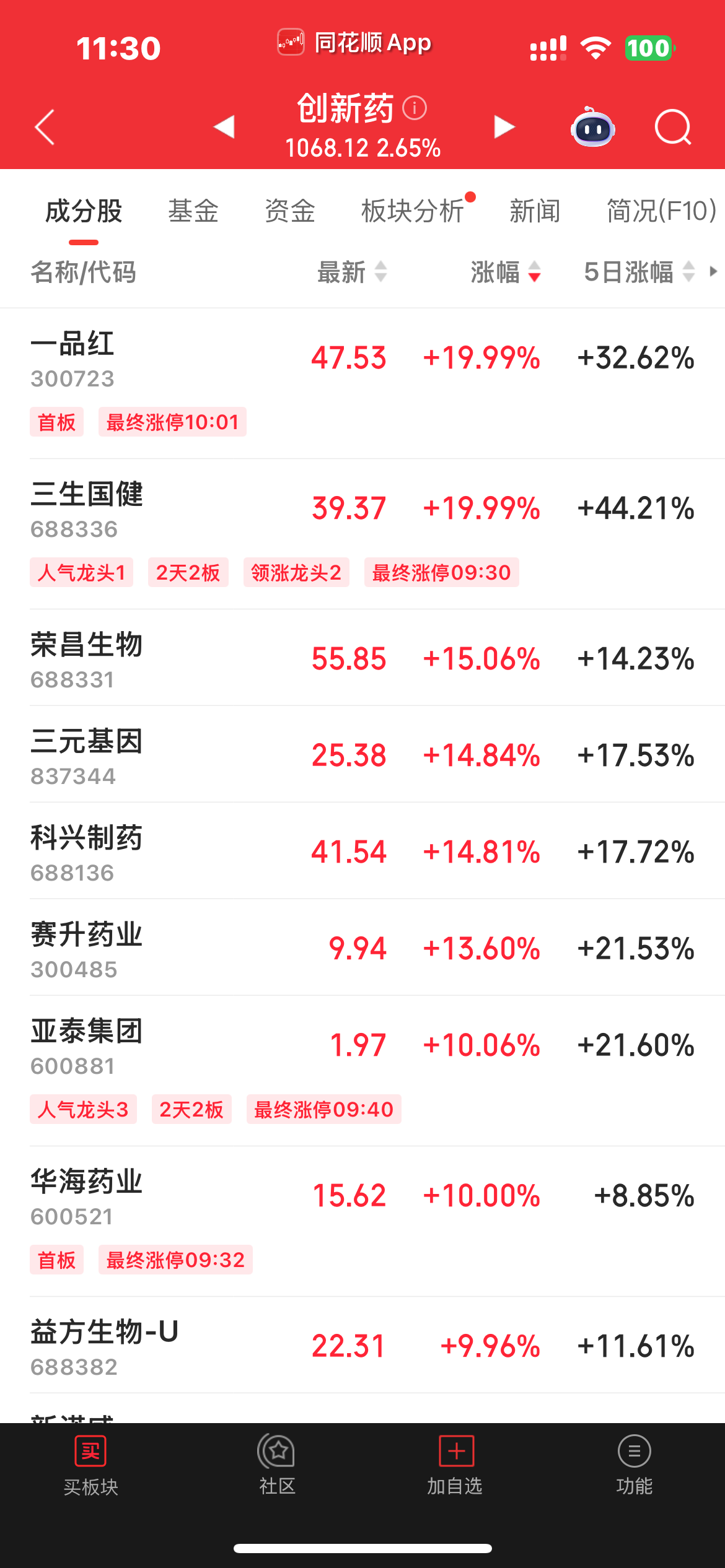Sort the list by 5日涨幅

pyautogui.click(x=638, y=272)
